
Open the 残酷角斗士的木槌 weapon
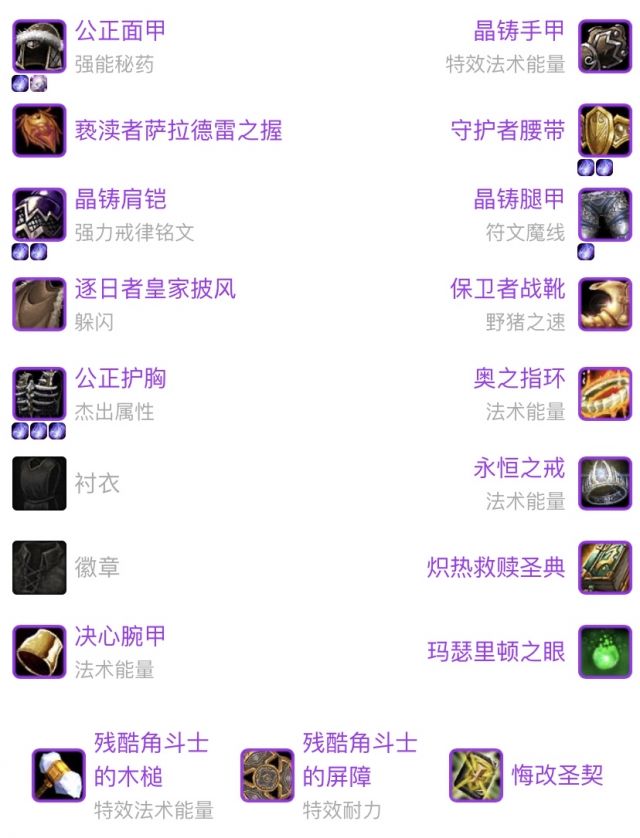(151, 760)
